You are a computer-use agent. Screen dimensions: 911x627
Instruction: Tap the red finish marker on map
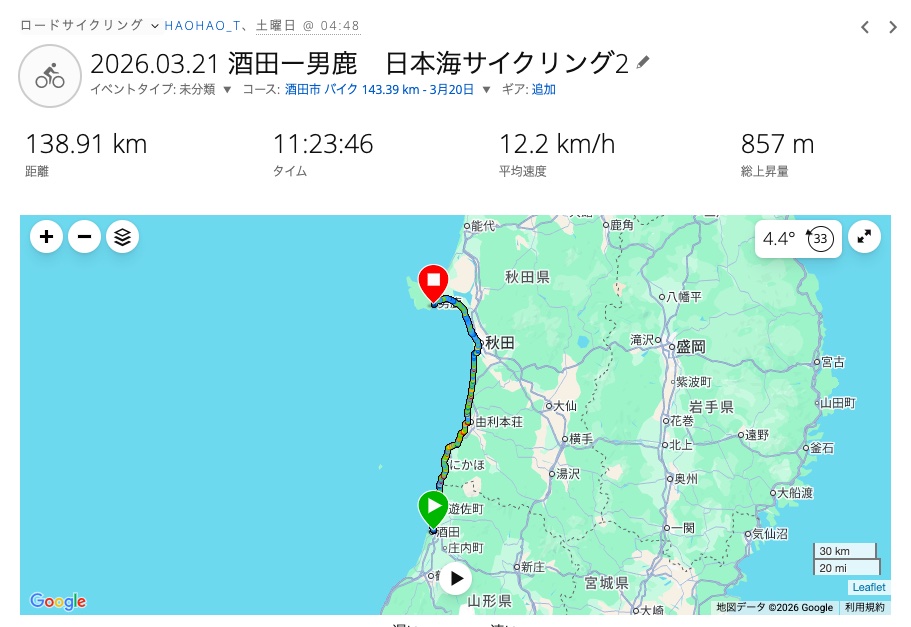(434, 281)
